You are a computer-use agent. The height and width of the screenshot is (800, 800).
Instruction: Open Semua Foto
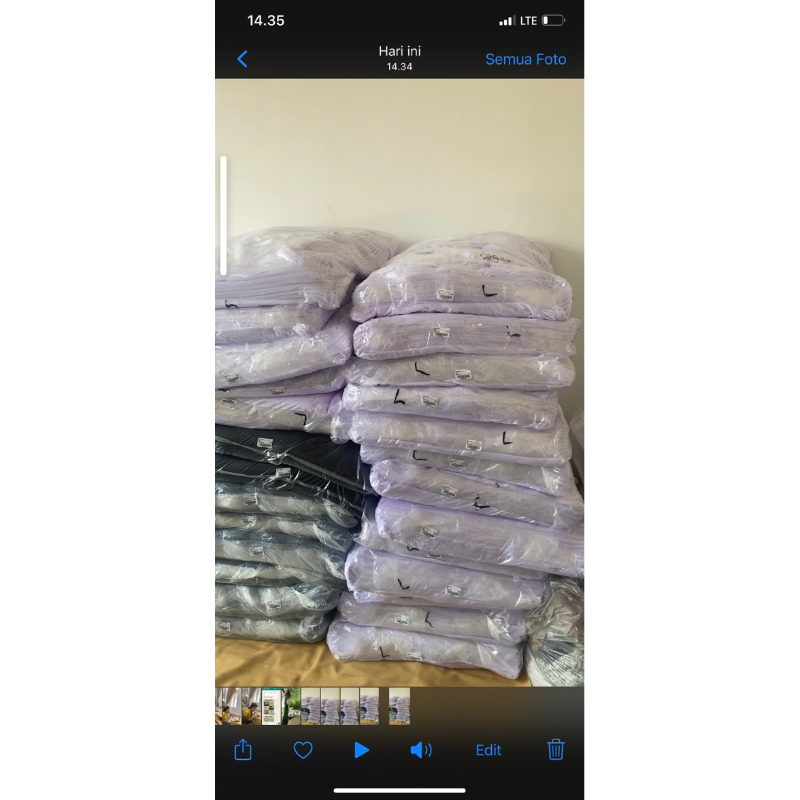pos(525,59)
